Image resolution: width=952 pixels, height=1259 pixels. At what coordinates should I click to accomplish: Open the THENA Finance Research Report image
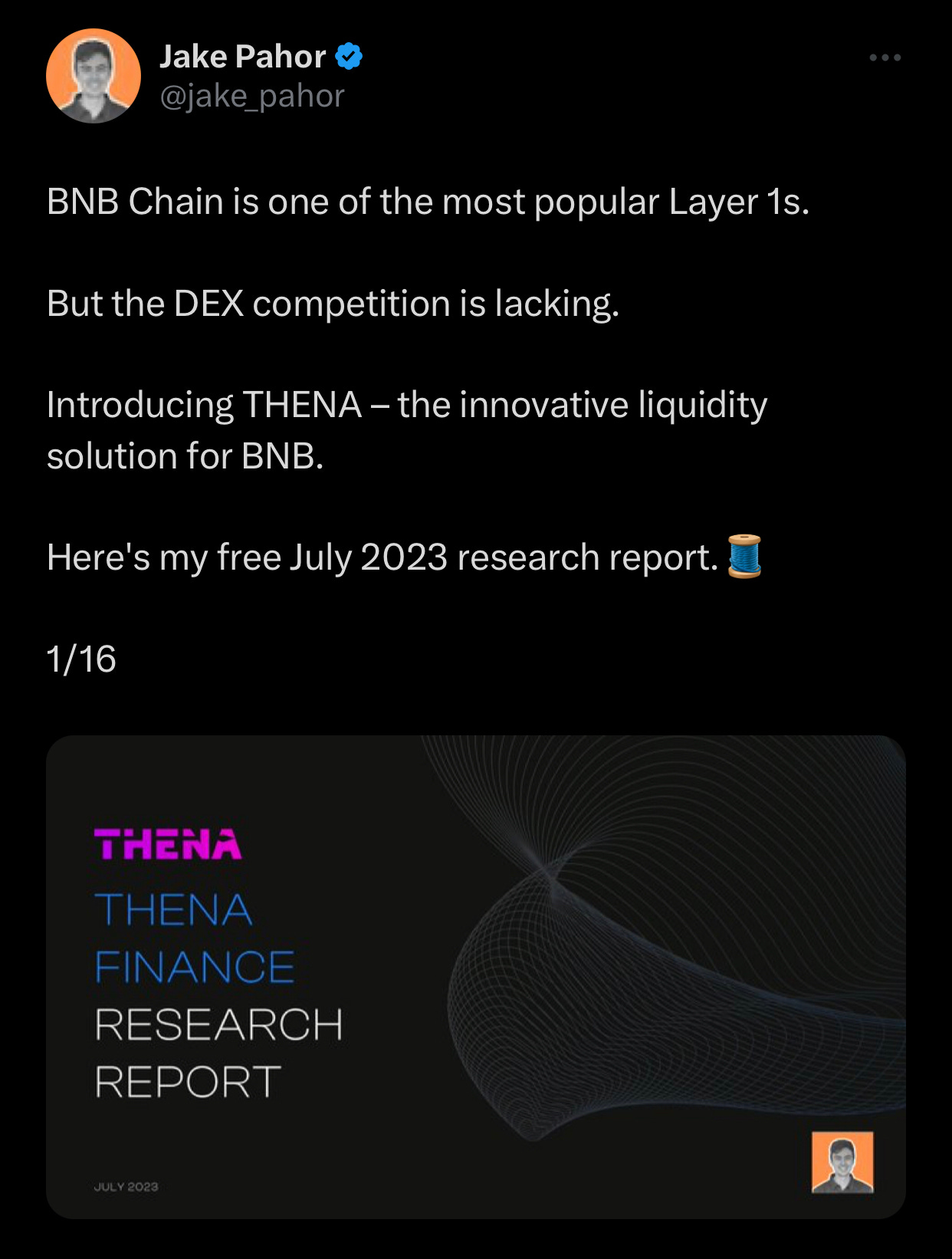click(x=475, y=976)
